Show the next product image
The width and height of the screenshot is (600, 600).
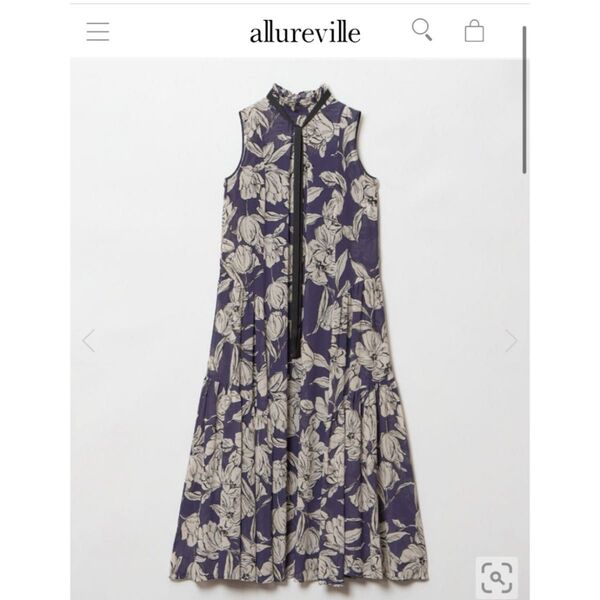pyautogui.click(x=511, y=340)
